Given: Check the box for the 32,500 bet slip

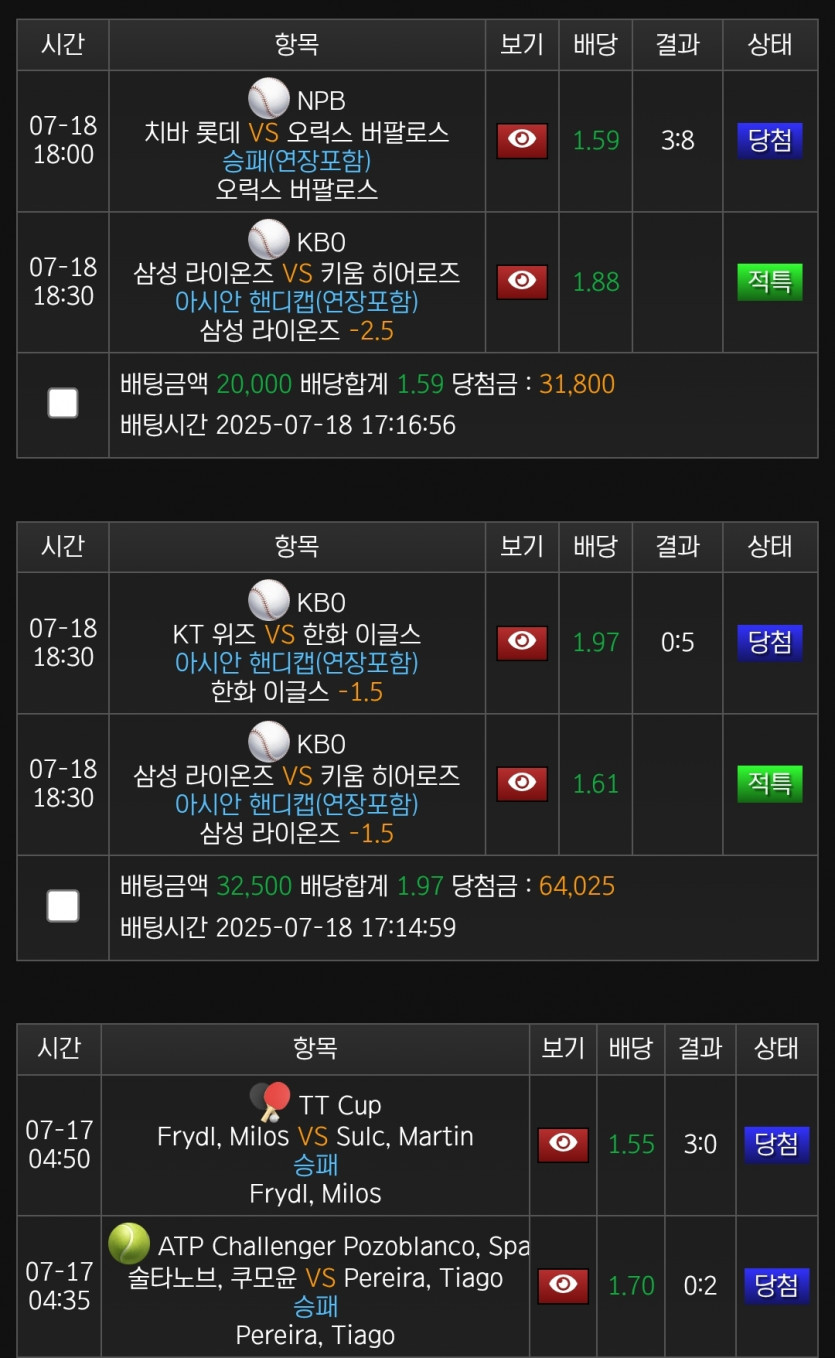Looking at the screenshot, I should click(63, 906).
